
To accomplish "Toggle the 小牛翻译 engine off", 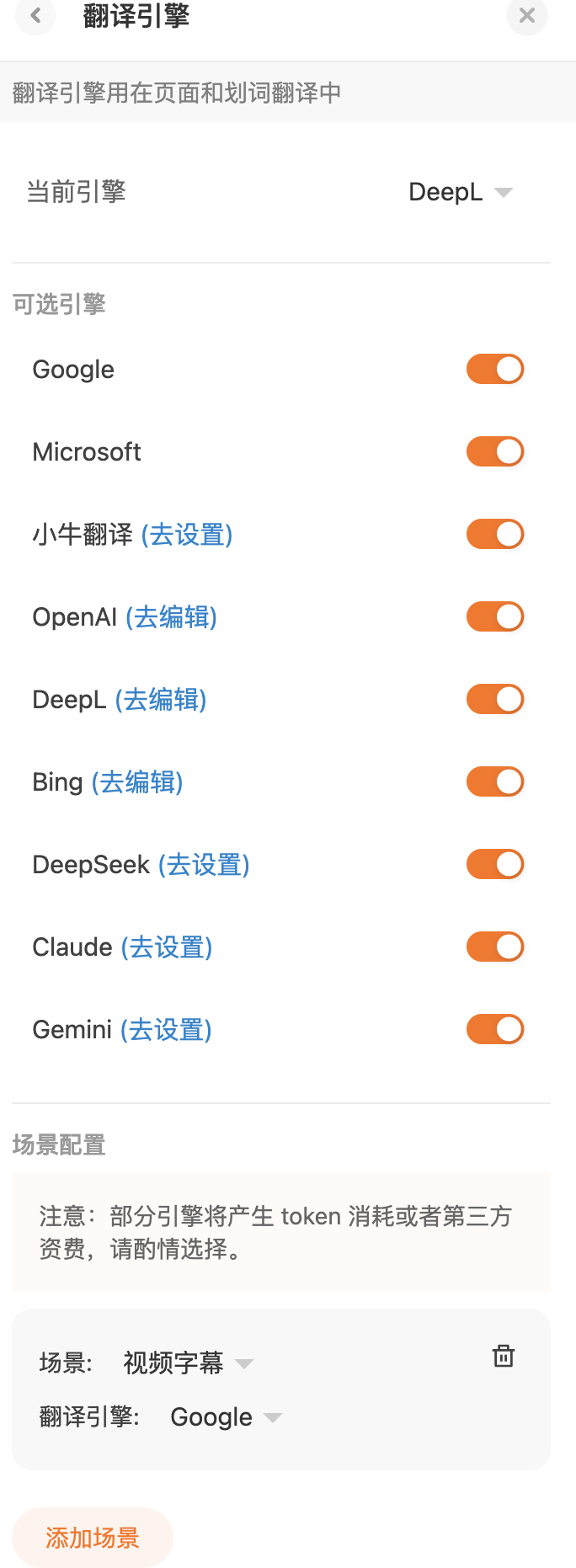I will point(495,534).
